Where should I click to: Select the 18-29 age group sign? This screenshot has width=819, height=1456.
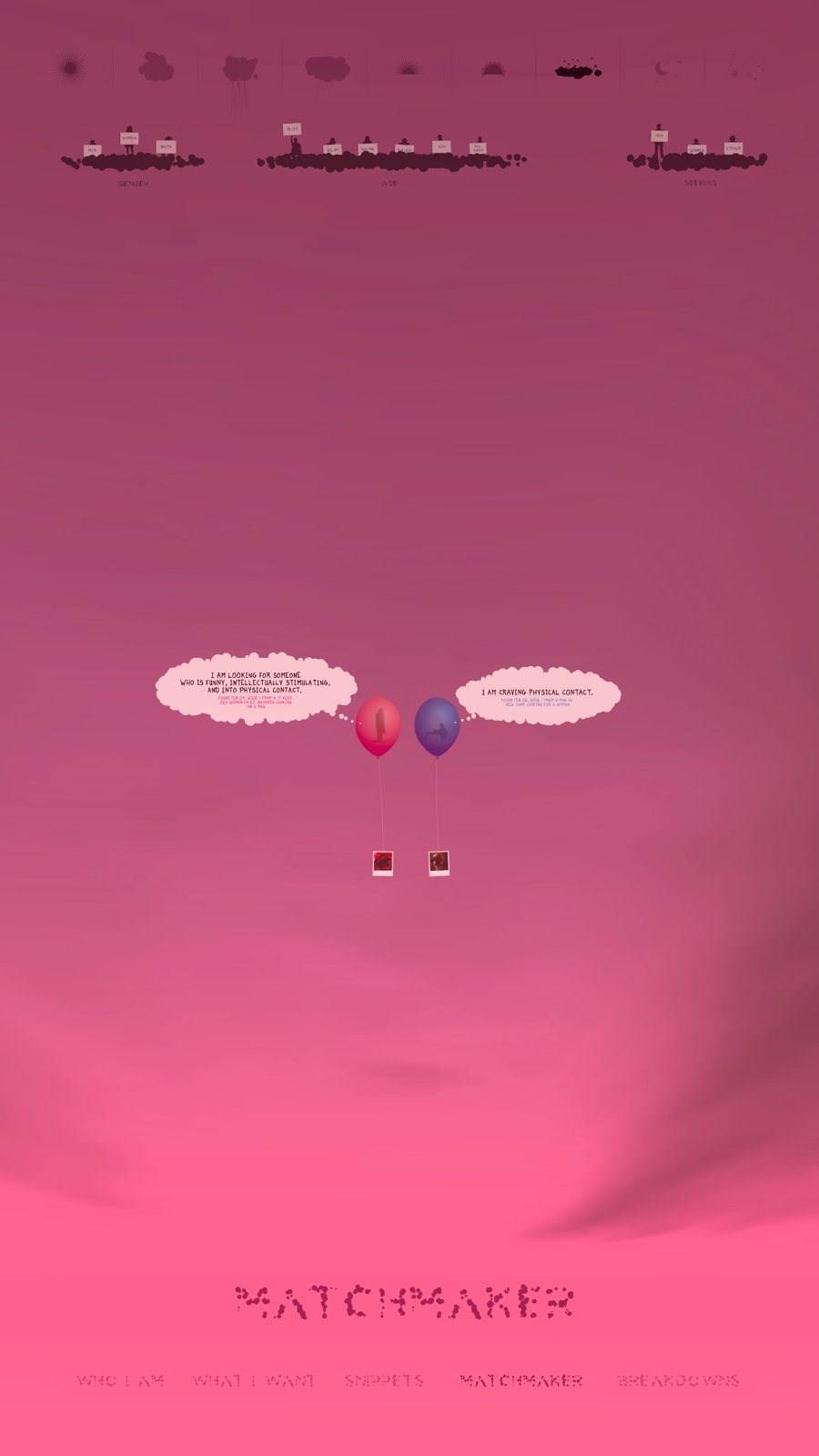click(291, 130)
